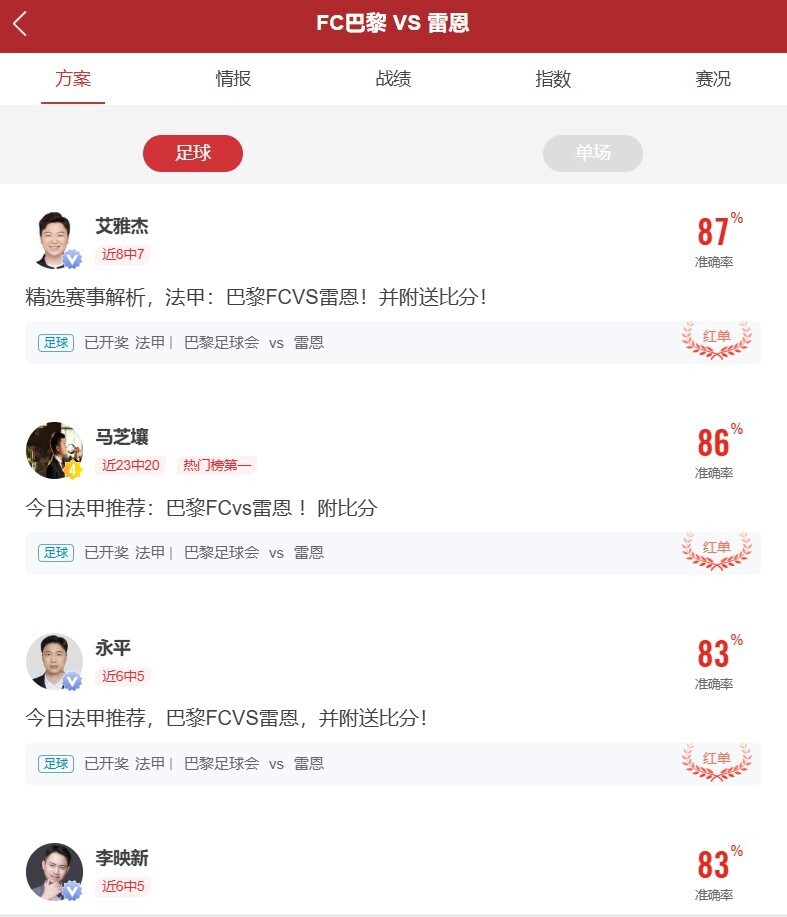
Task: Open 永平's 法甲 recommendation post
Action: (x=226, y=718)
